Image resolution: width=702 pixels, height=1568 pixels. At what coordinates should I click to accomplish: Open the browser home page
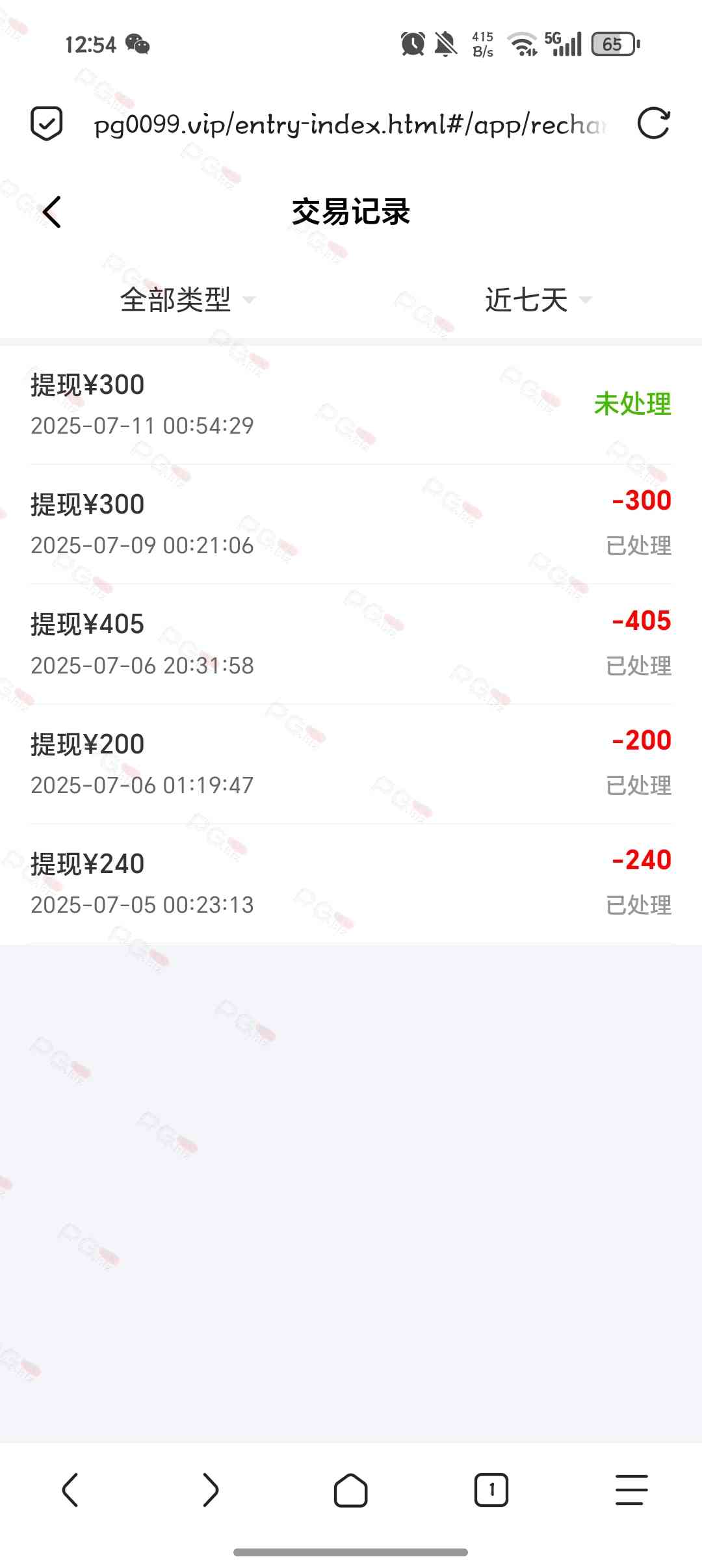click(x=351, y=1489)
